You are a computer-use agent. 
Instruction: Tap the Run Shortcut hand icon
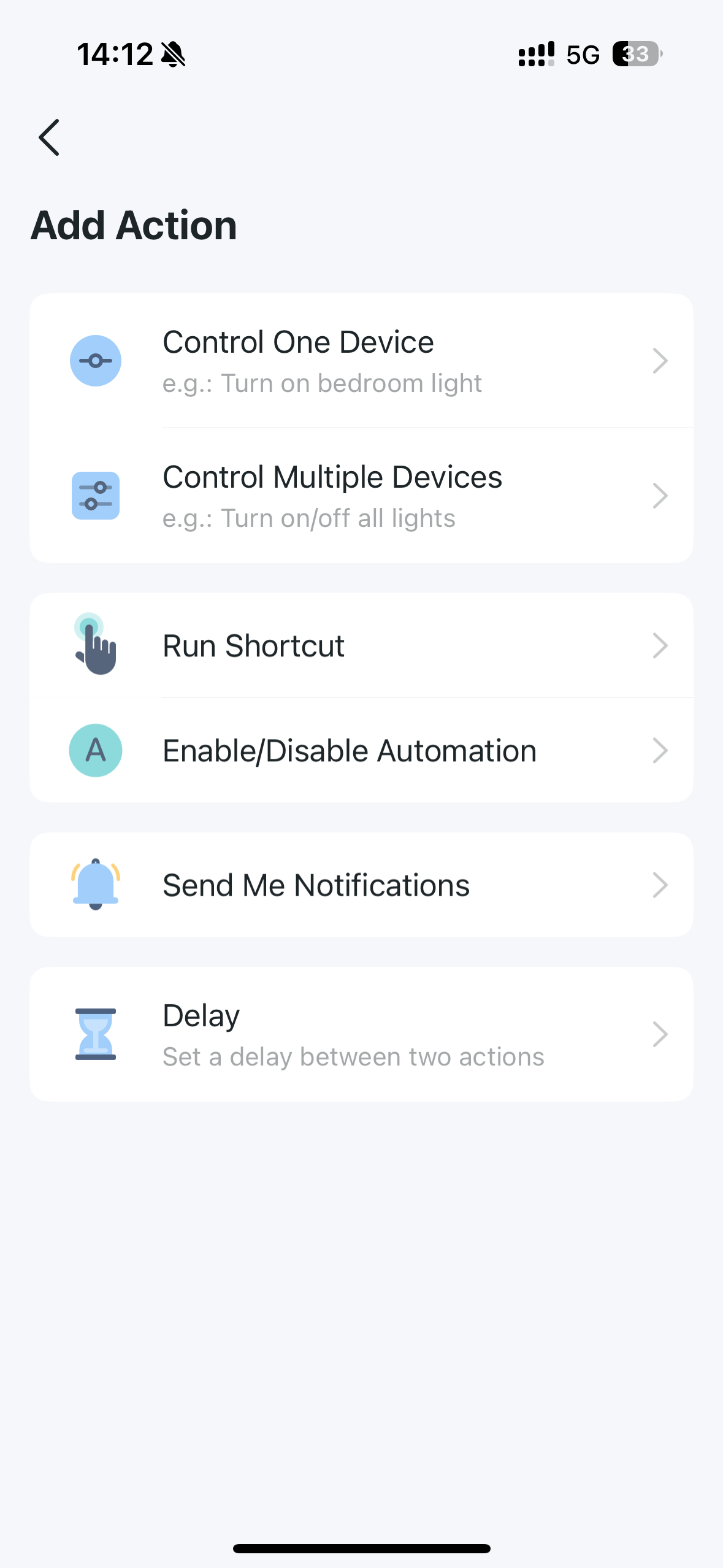point(96,645)
